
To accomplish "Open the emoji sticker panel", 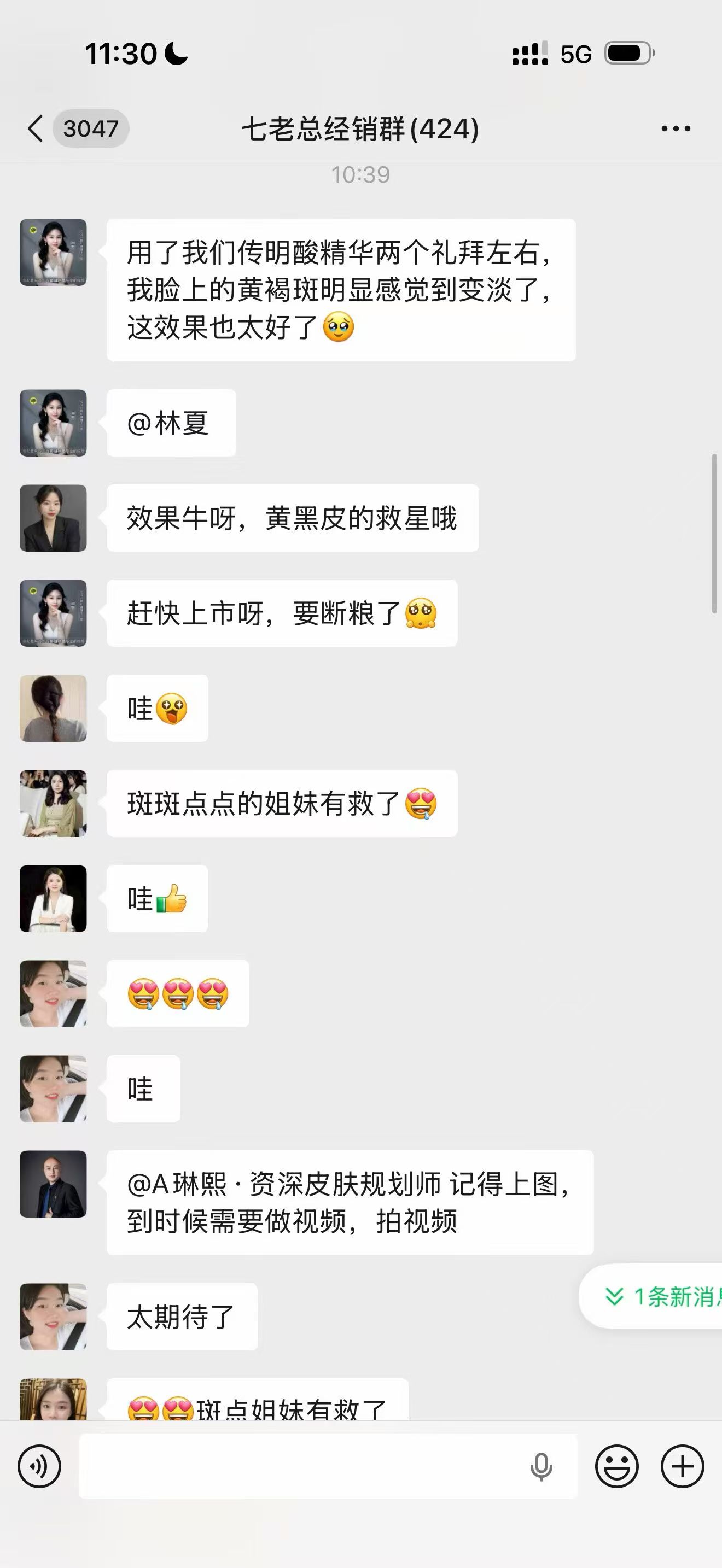I will [616, 1466].
